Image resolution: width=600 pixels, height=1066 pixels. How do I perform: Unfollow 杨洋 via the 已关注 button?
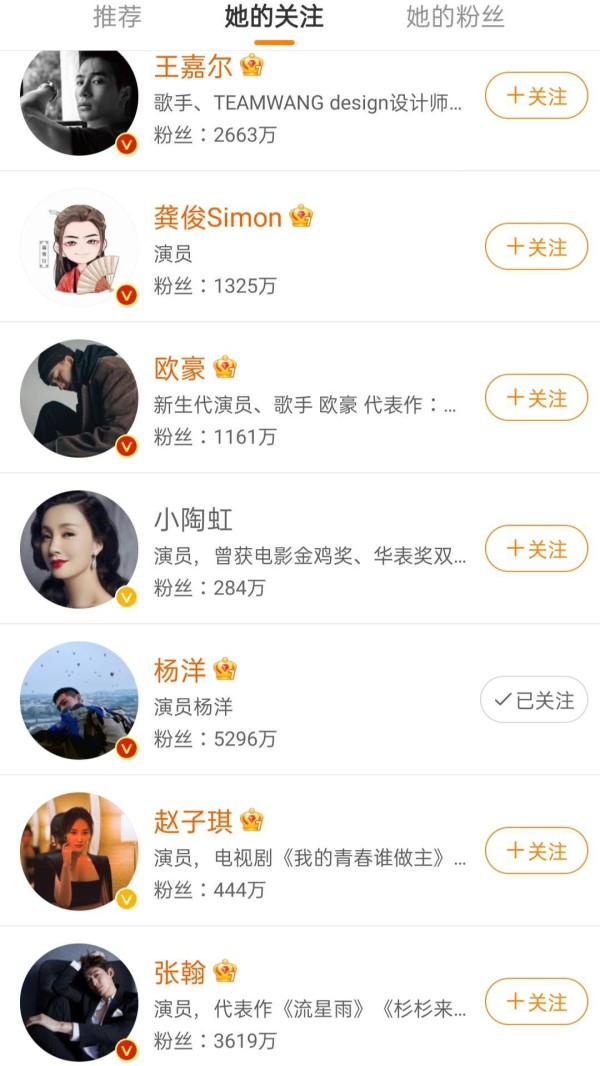534,700
